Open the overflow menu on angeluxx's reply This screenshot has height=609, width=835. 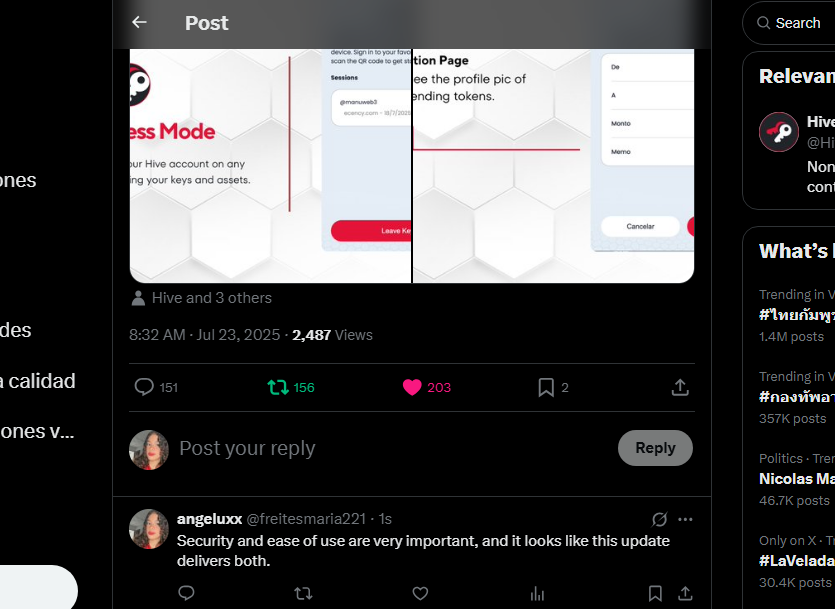(x=685, y=519)
